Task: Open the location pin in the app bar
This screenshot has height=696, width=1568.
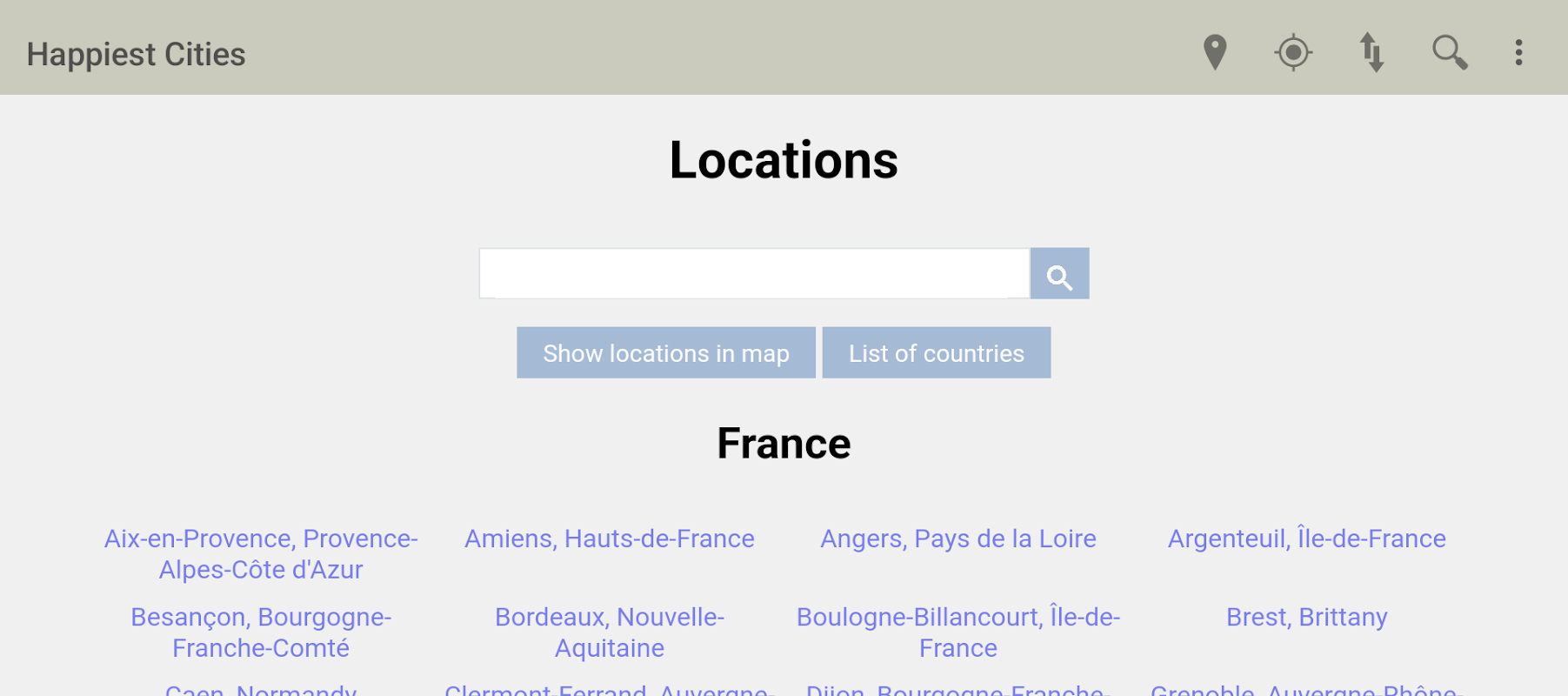Action: [1215, 52]
